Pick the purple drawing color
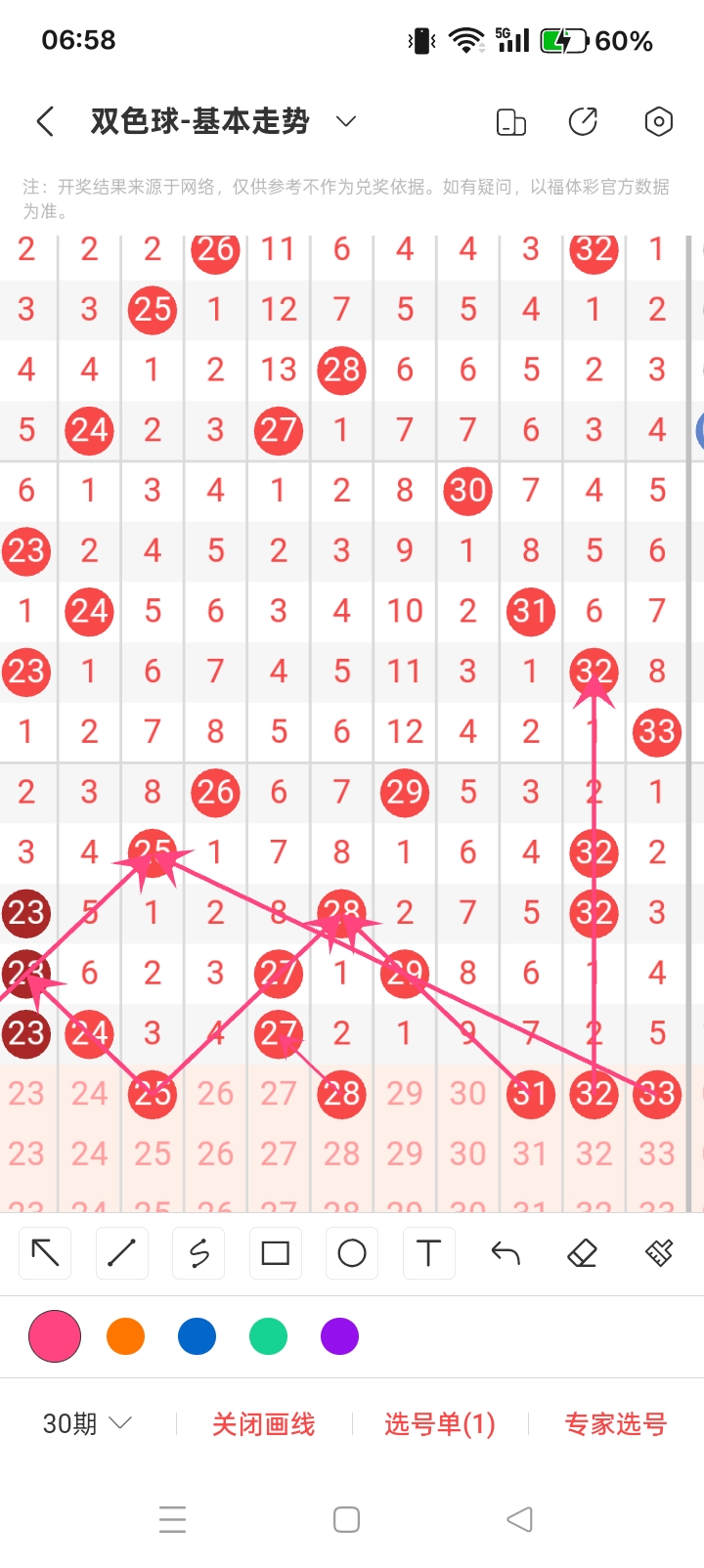704x1568 pixels. [339, 1336]
